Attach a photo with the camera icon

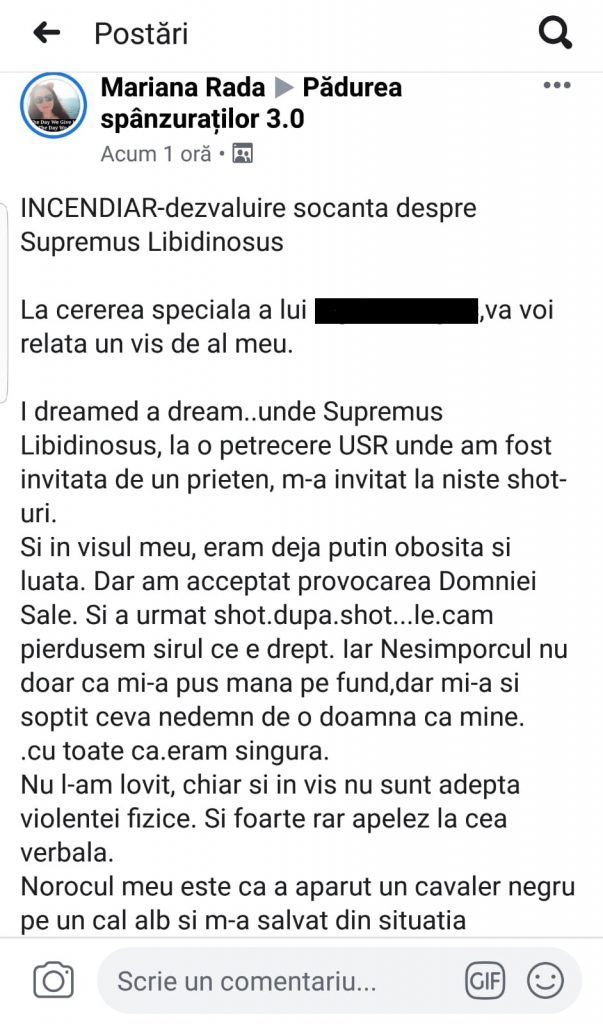(53, 981)
